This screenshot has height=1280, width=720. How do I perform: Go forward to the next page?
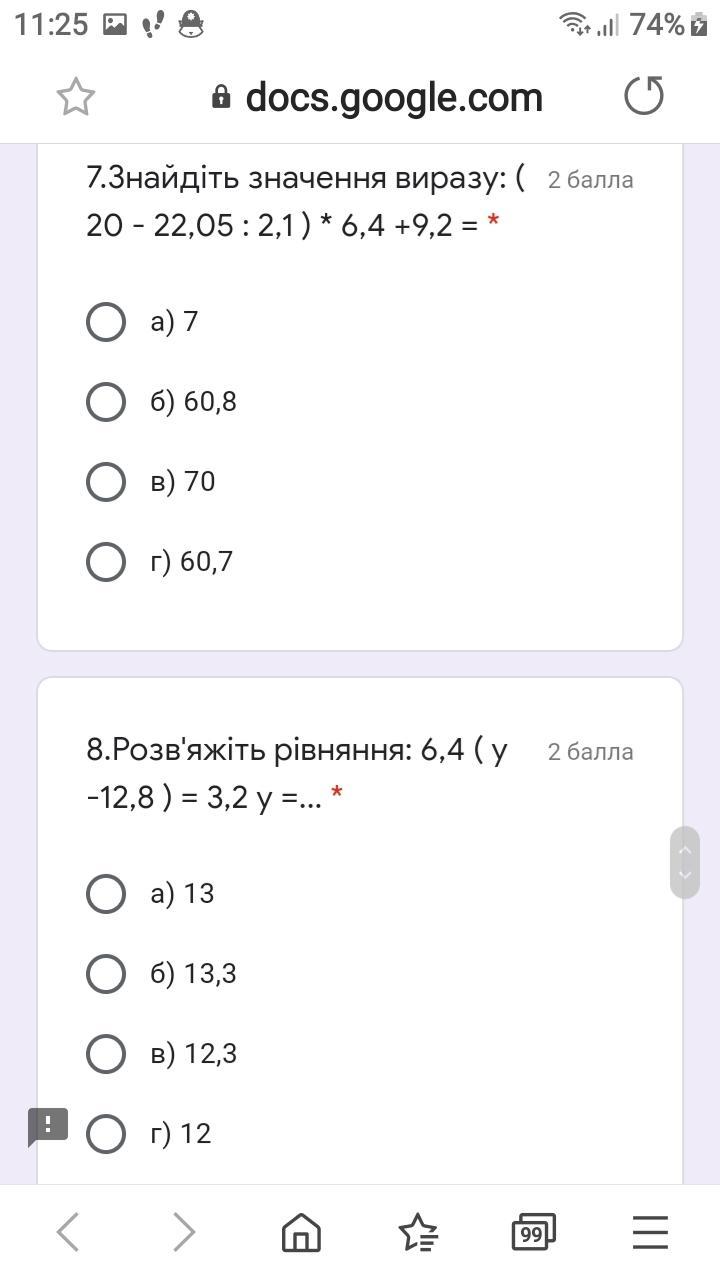click(x=184, y=1232)
